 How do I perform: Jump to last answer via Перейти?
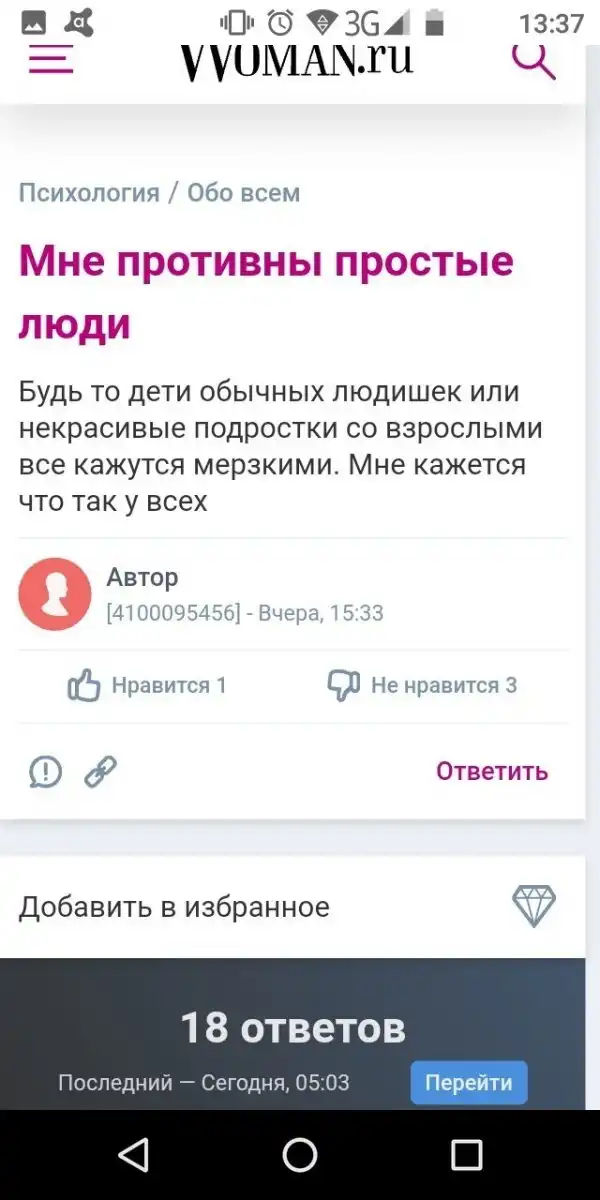468,1083
